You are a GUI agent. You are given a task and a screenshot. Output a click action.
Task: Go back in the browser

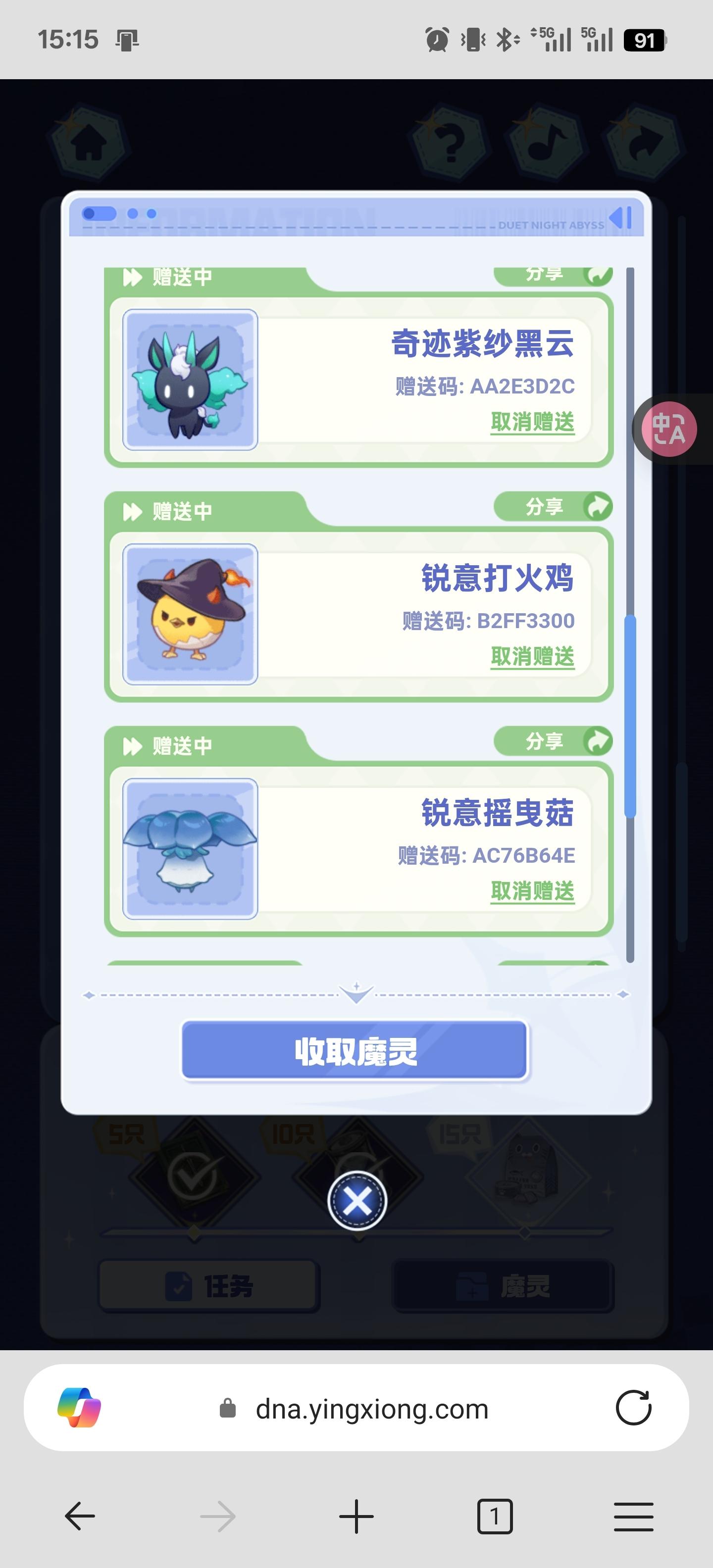tap(80, 1516)
